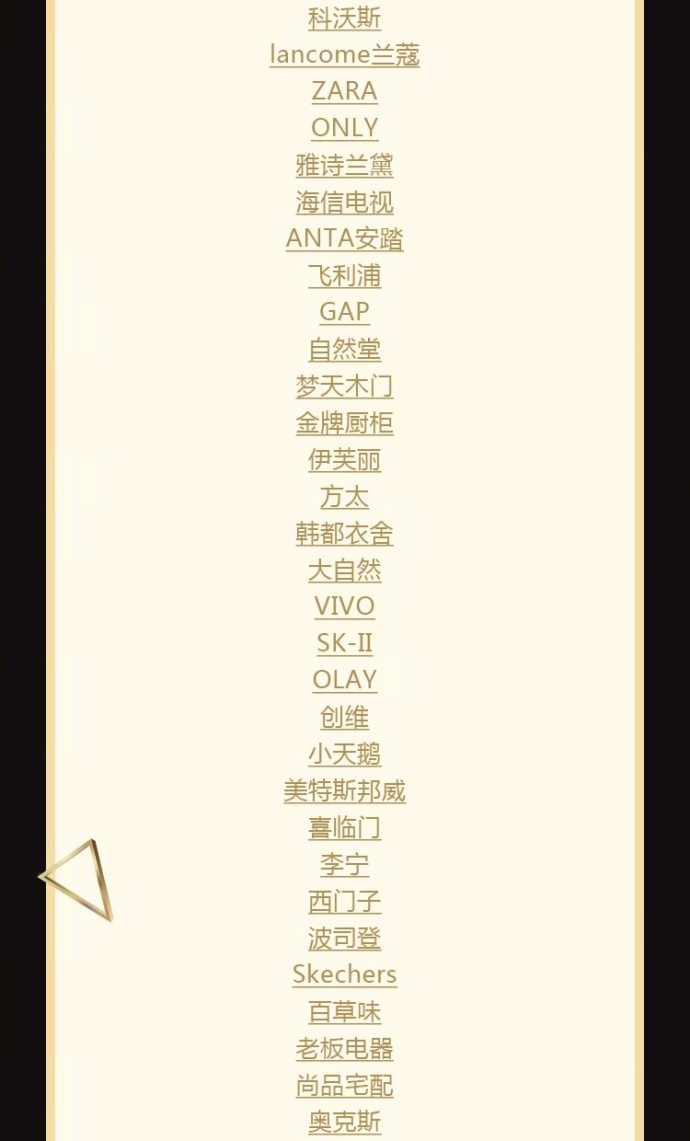Select the ONLY brand link
690x1141 pixels.
pos(344,128)
